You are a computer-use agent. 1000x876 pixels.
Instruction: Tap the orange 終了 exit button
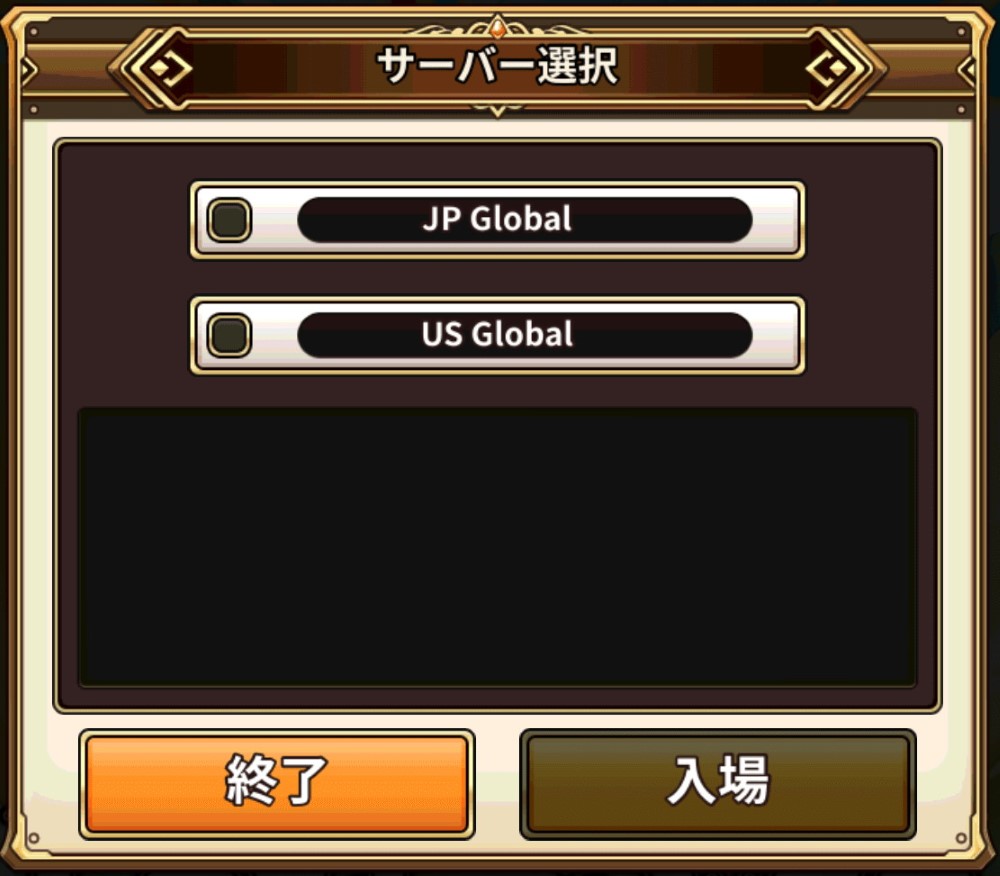276,783
